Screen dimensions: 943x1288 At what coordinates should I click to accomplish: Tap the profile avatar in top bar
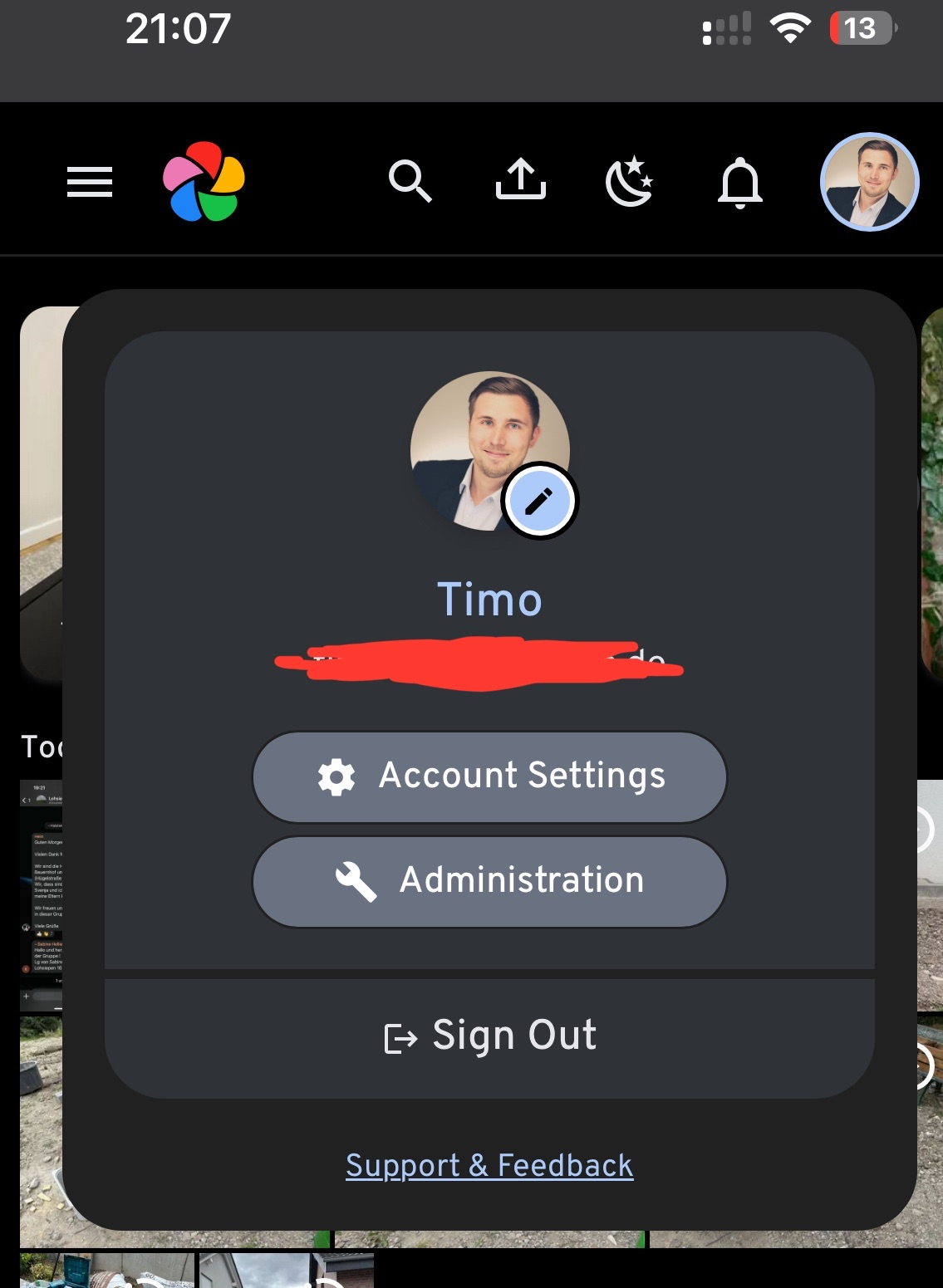point(869,182)
